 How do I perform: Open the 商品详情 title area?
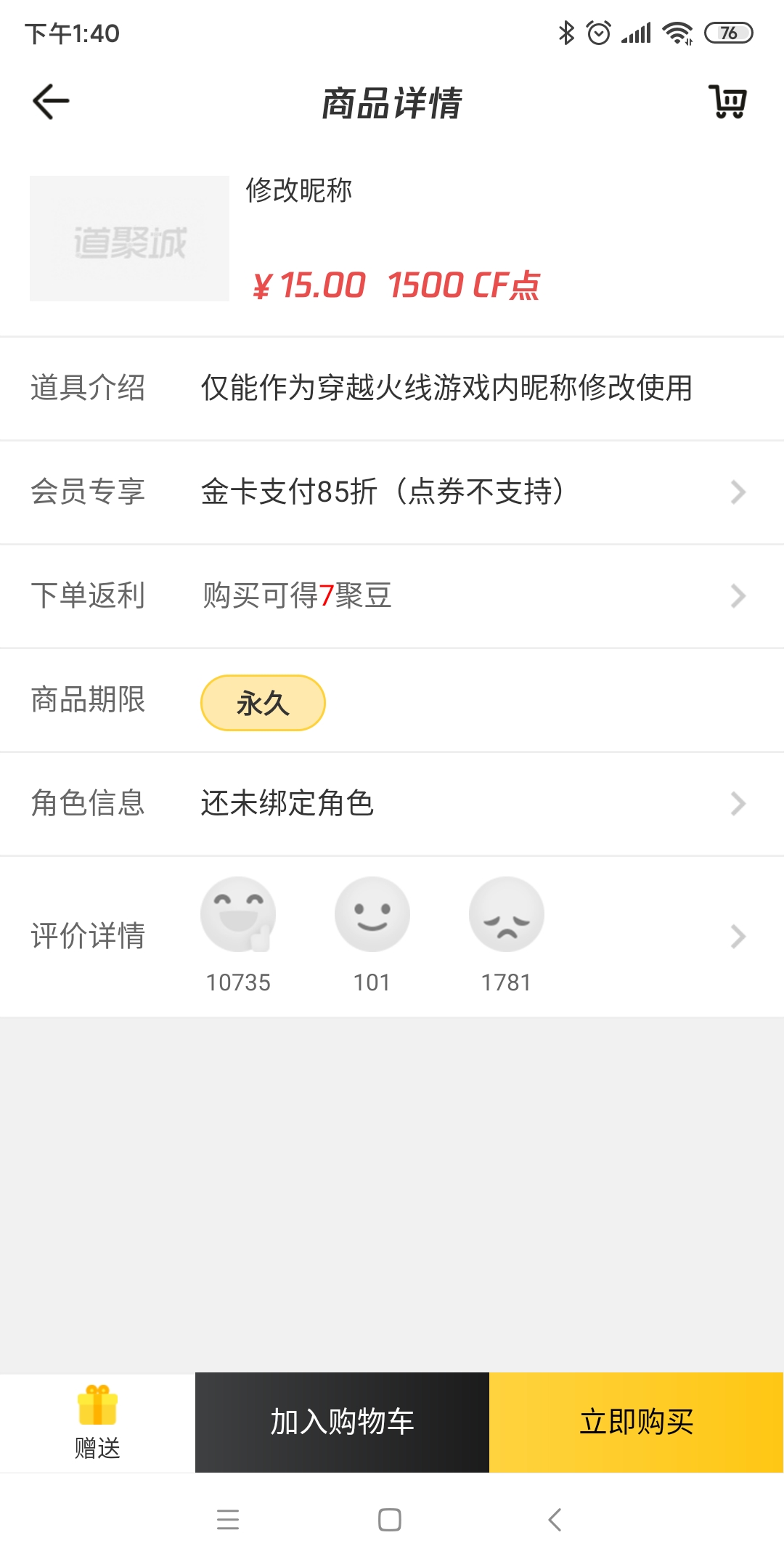pos(392,102)
